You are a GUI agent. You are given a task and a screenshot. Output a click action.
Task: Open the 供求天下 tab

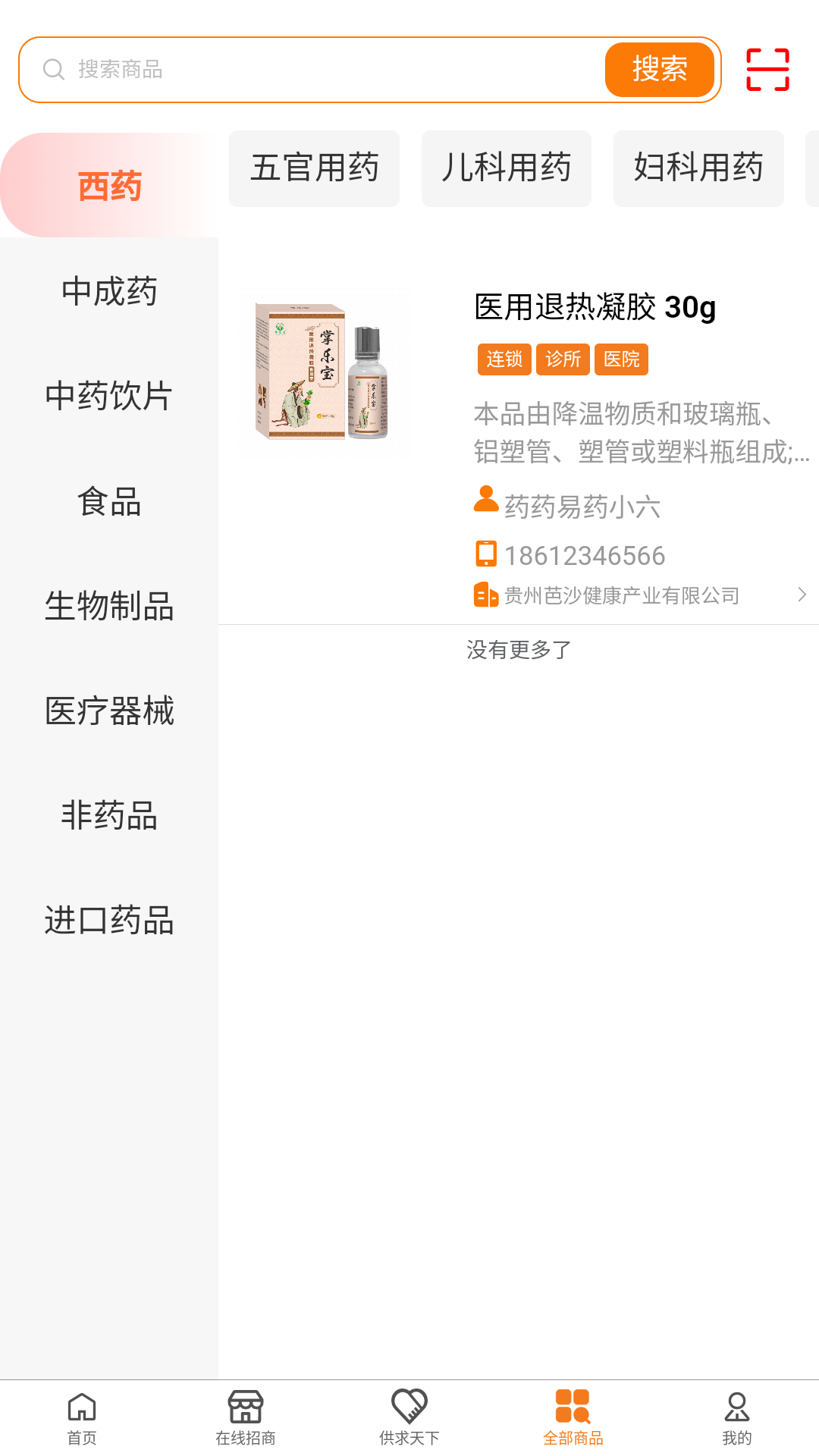point(409,1417)
